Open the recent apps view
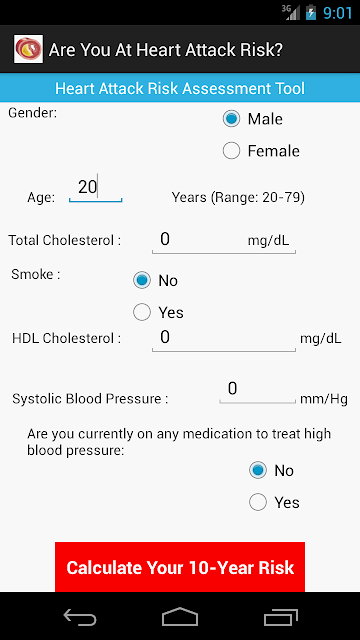This screenshot has width=360, height=640. [x=280, y=616]
